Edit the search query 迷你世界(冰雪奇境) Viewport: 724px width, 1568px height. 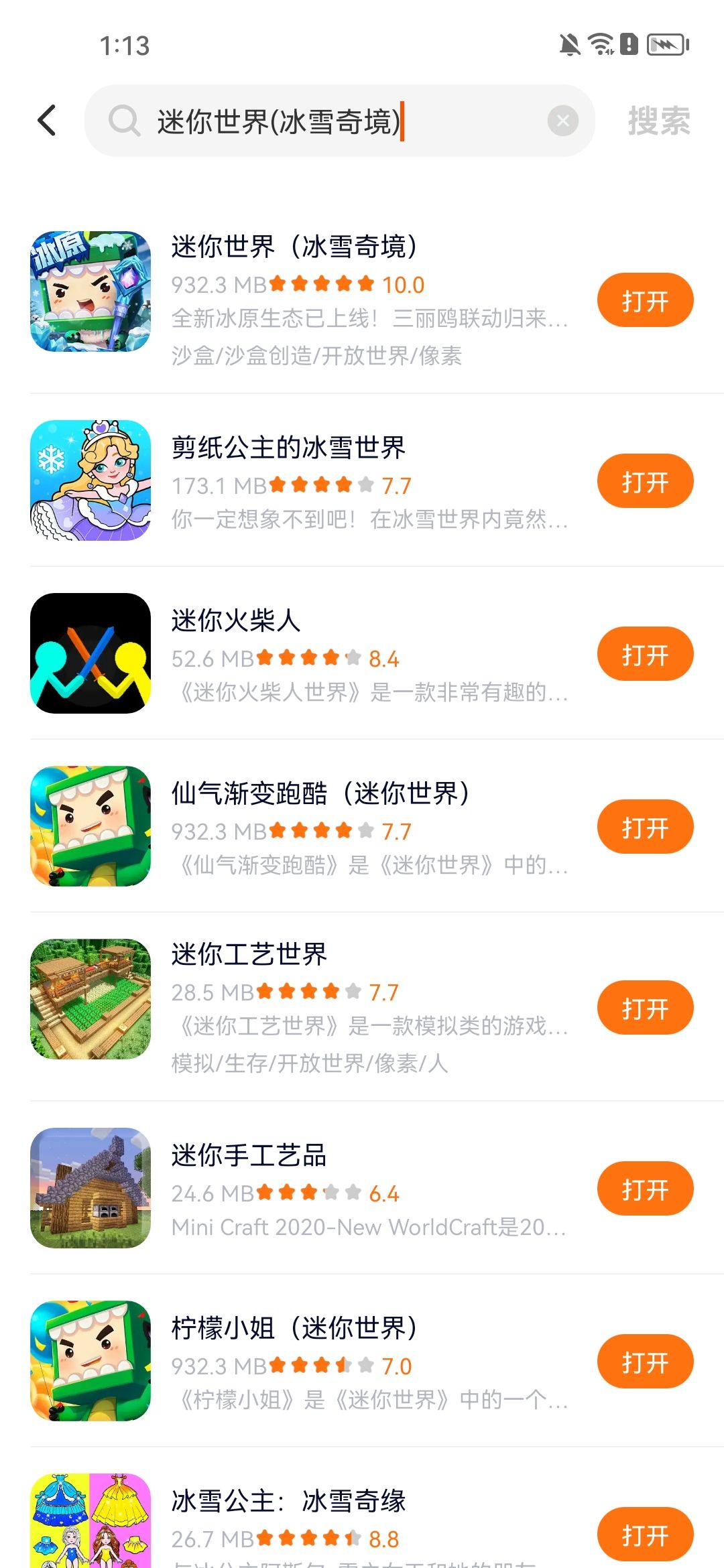pyautogui.click(x=335, y=121)
